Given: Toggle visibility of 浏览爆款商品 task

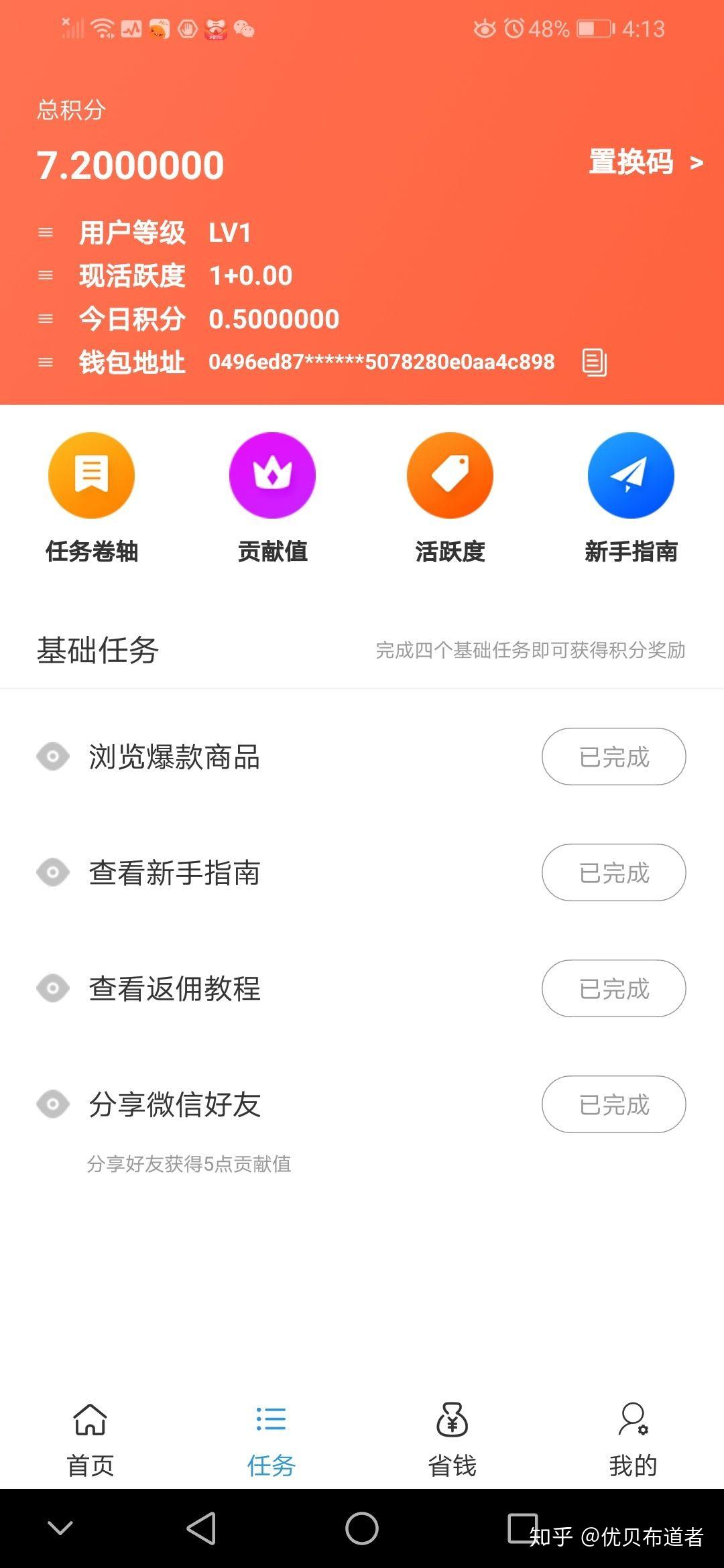Looking at the screenshot, I should pyautogui.click(x=53, y=756).
